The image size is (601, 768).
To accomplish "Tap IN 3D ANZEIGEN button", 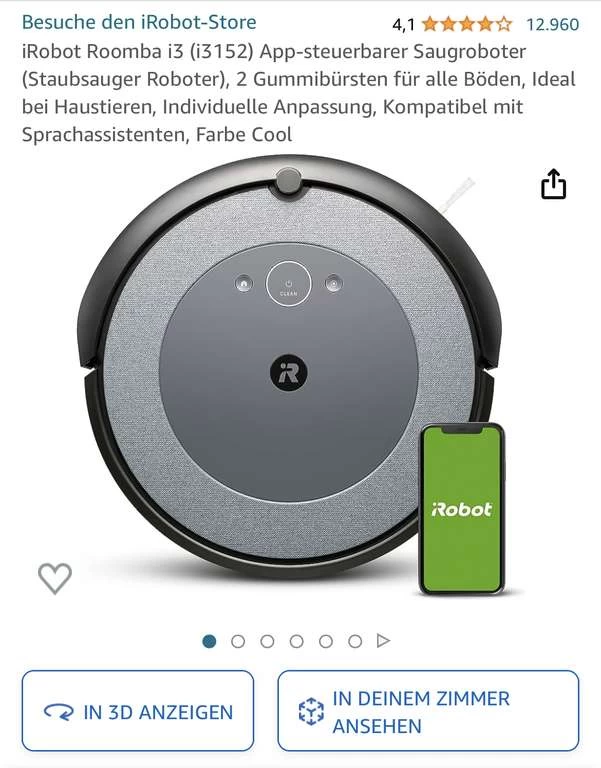I will (x=138, y=711).
